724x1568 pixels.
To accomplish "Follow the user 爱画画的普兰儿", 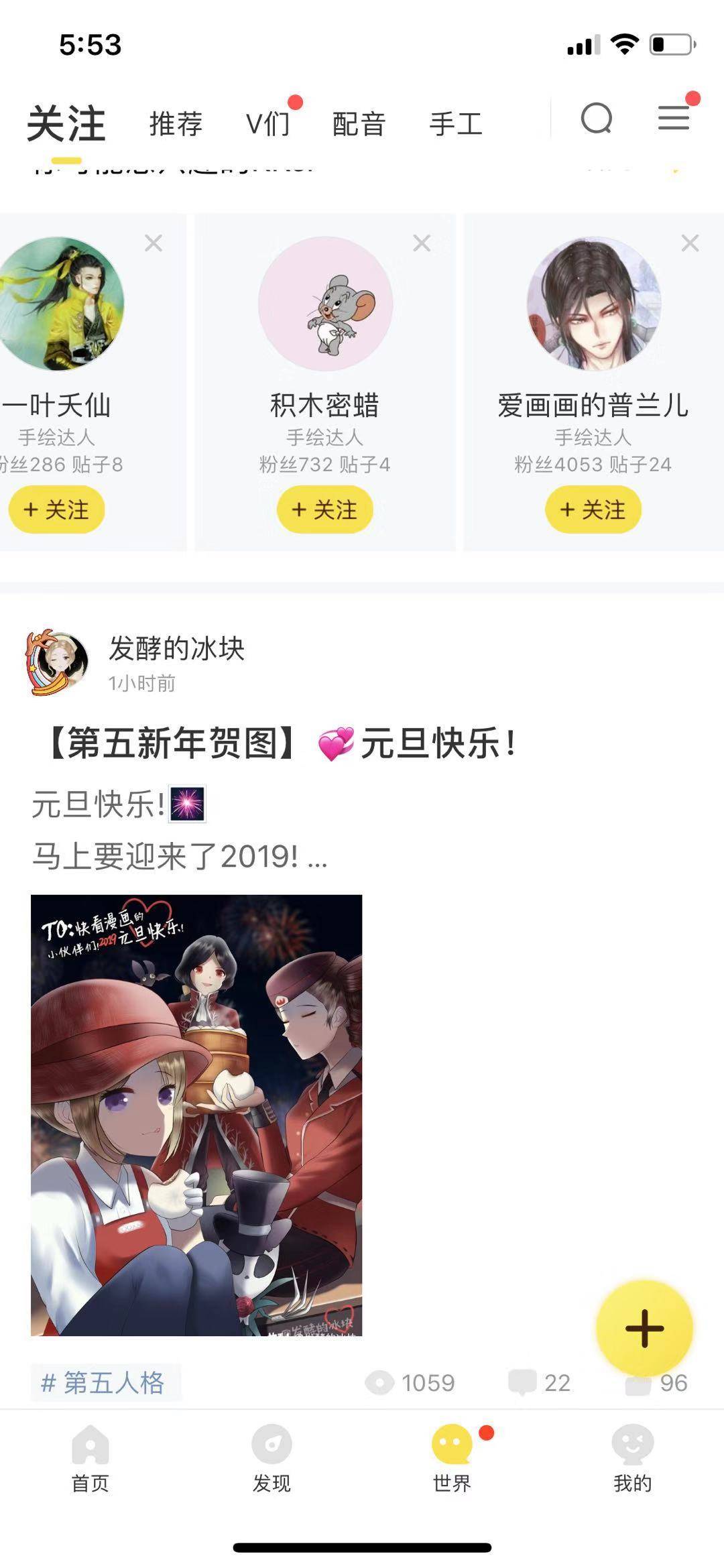I will [x=593, y=509].
